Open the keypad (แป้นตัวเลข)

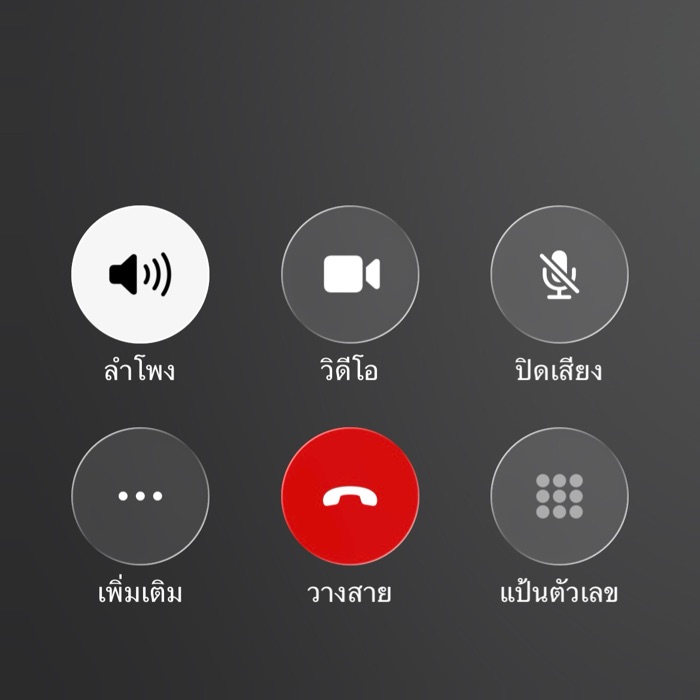coord(559,496)
